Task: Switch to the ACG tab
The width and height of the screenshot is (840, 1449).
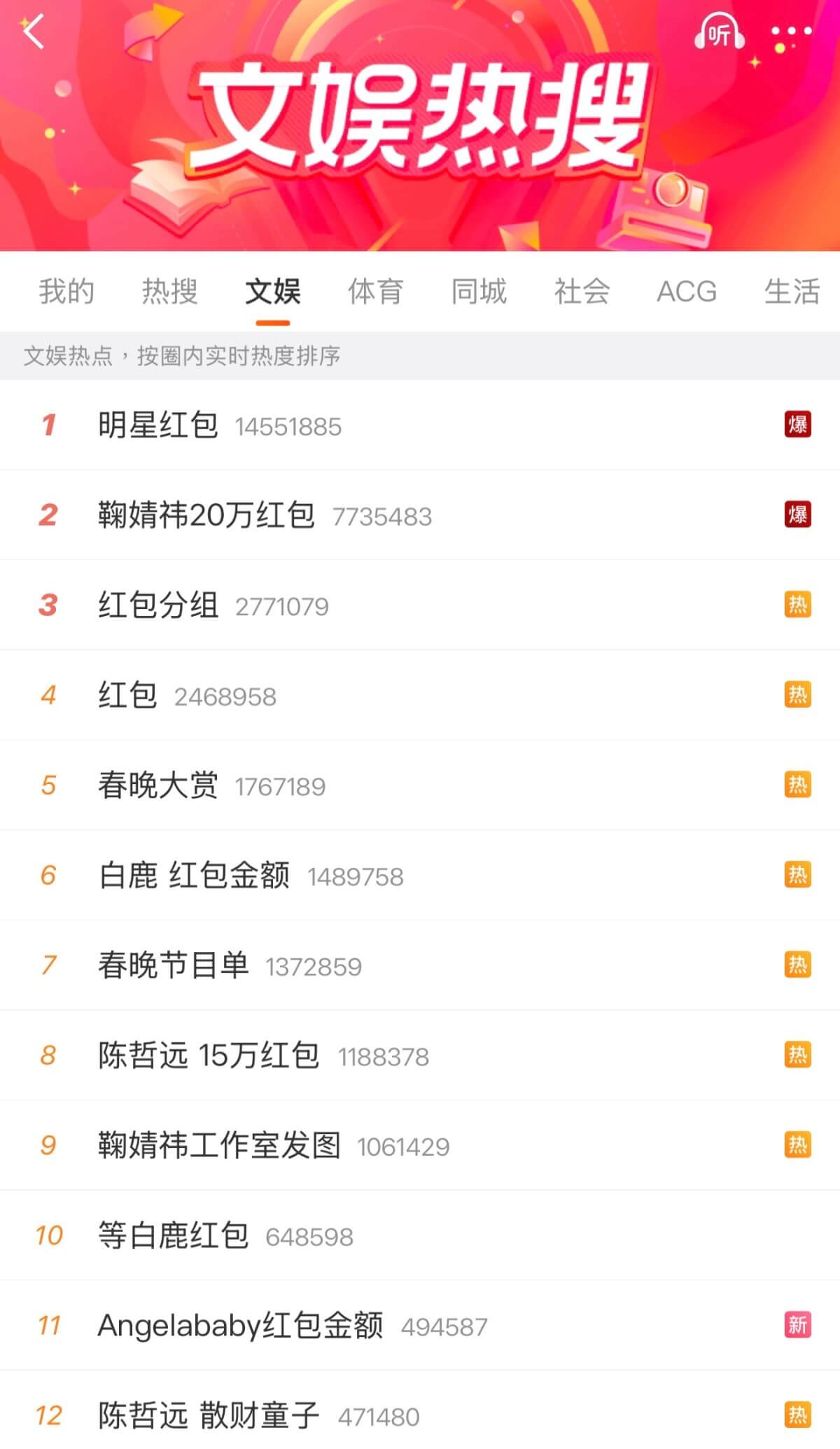Action: point(686,291)
